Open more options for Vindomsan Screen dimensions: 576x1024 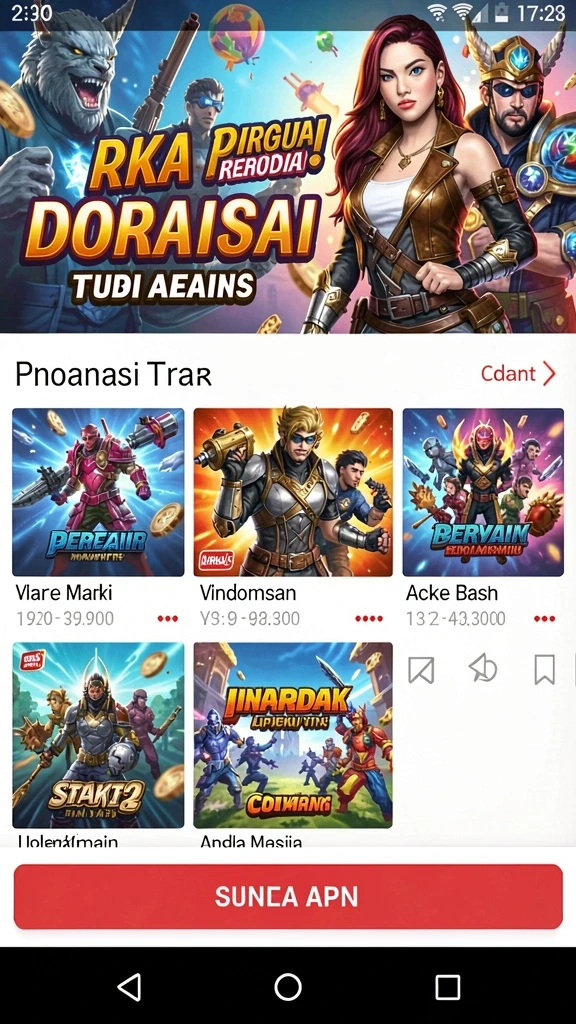point(369,618)
